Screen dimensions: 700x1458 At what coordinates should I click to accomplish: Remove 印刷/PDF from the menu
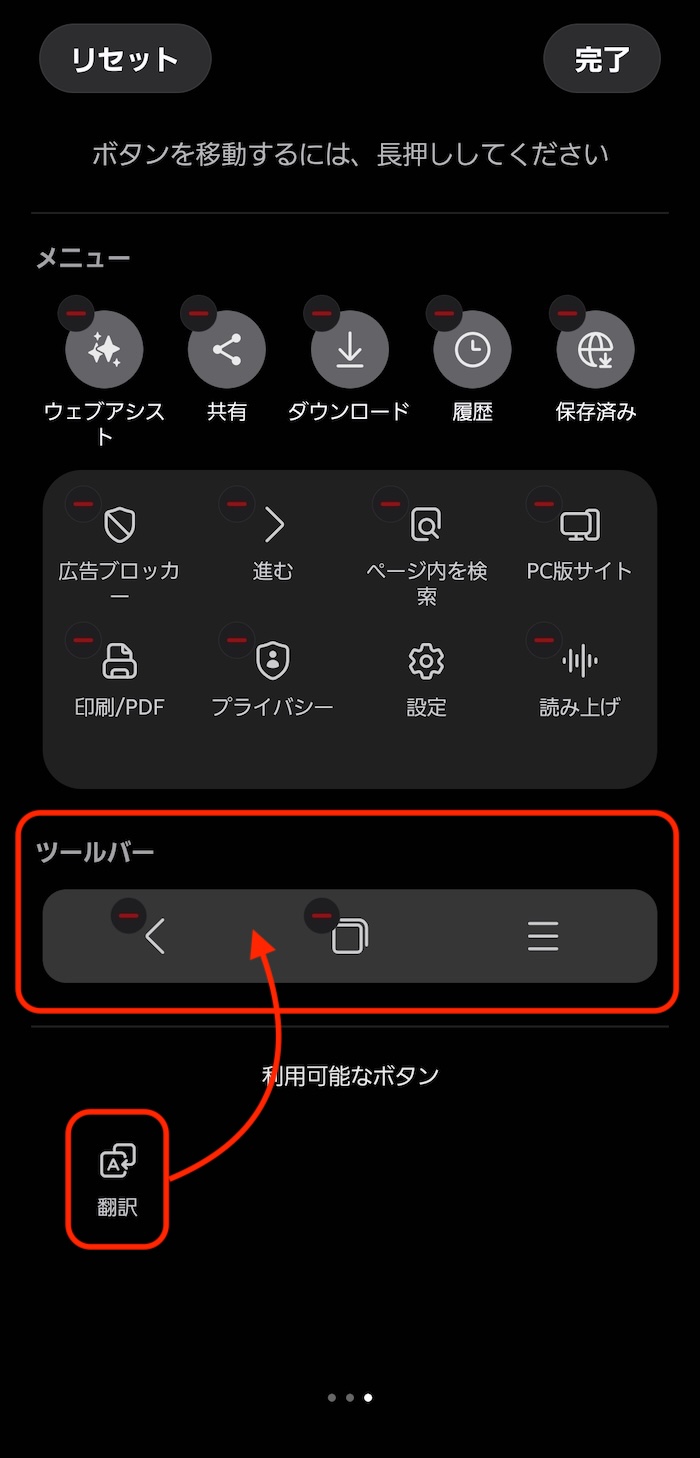[x=83, y=639]
